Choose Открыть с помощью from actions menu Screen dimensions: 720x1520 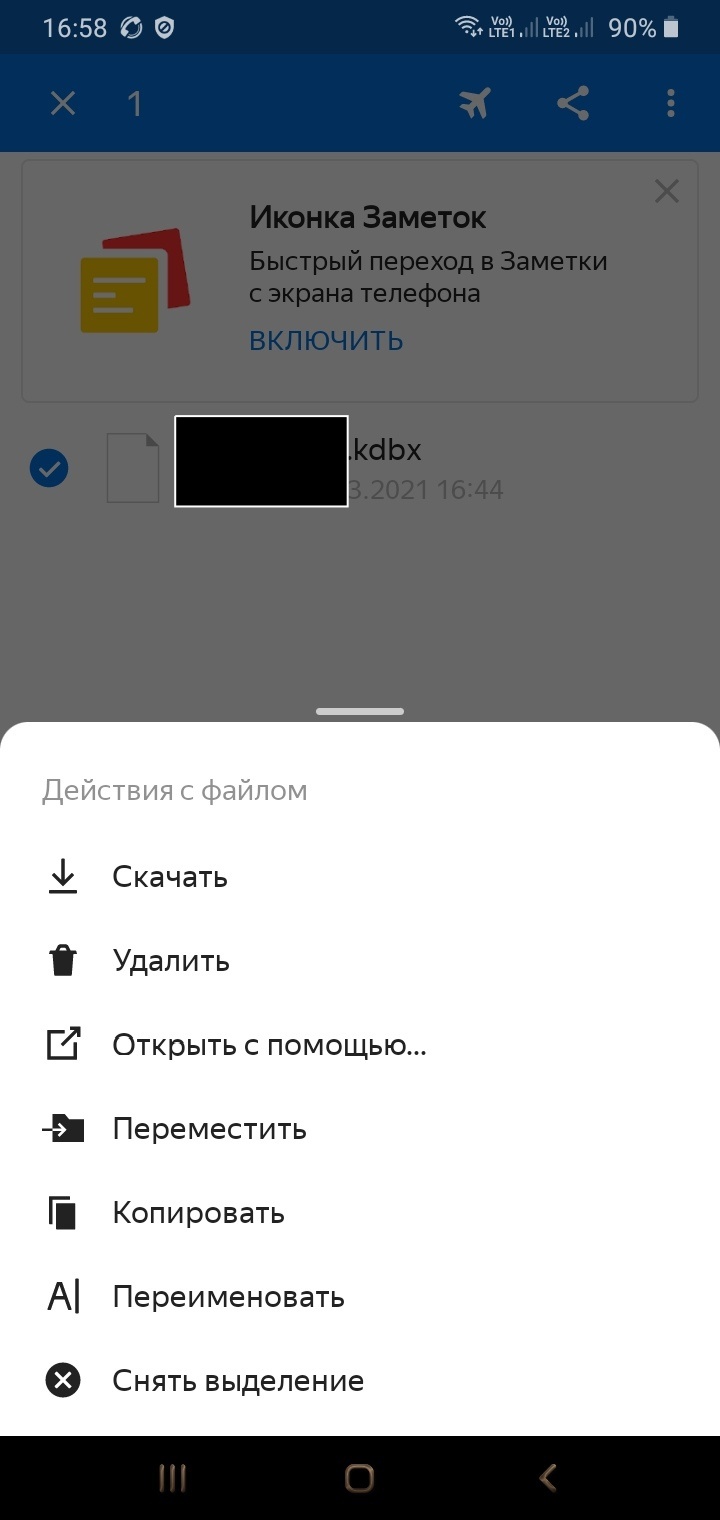tap(268, 1044)
